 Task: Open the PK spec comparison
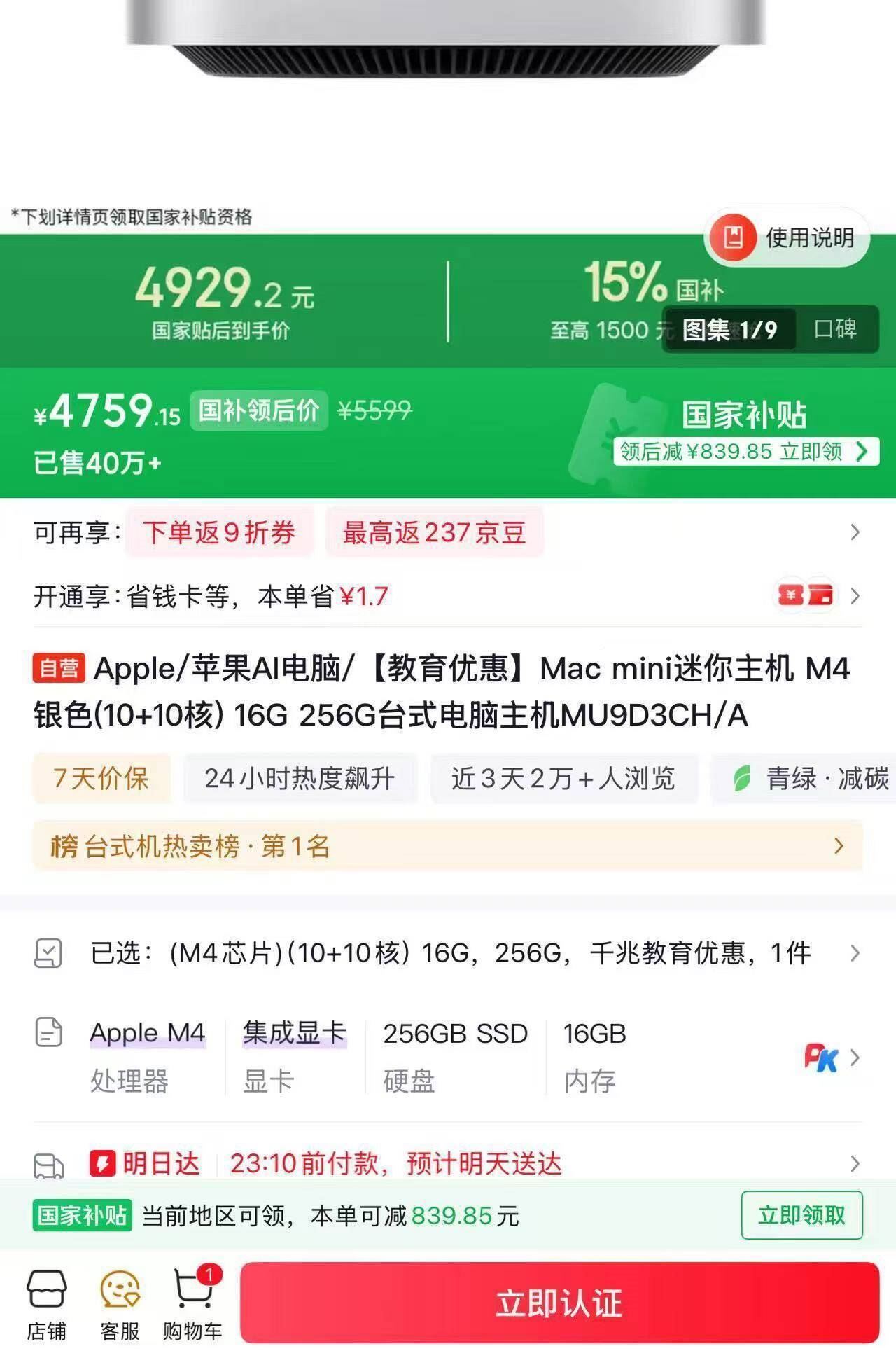[x=832, y=1057]
